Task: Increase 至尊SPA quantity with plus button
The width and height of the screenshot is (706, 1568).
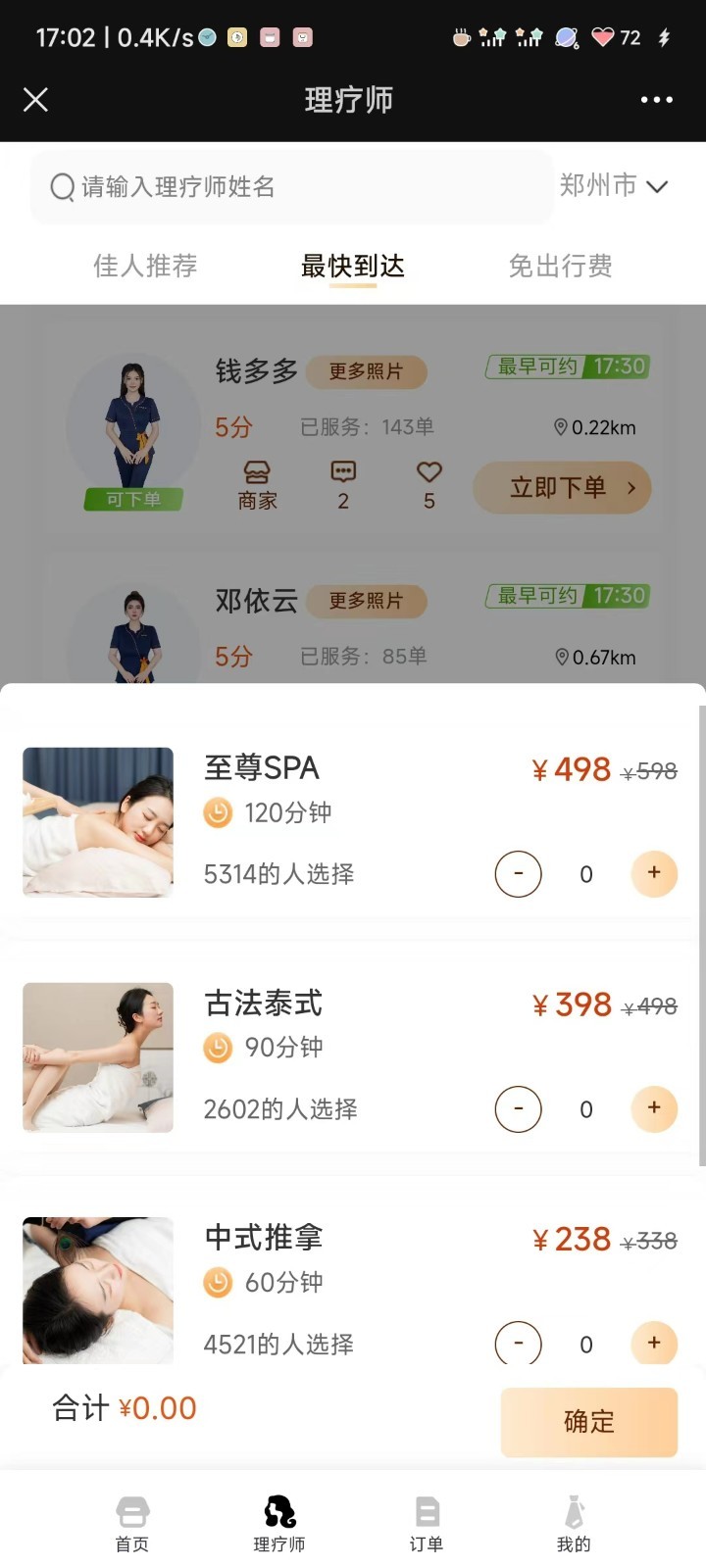Action: tap(653, 873)
